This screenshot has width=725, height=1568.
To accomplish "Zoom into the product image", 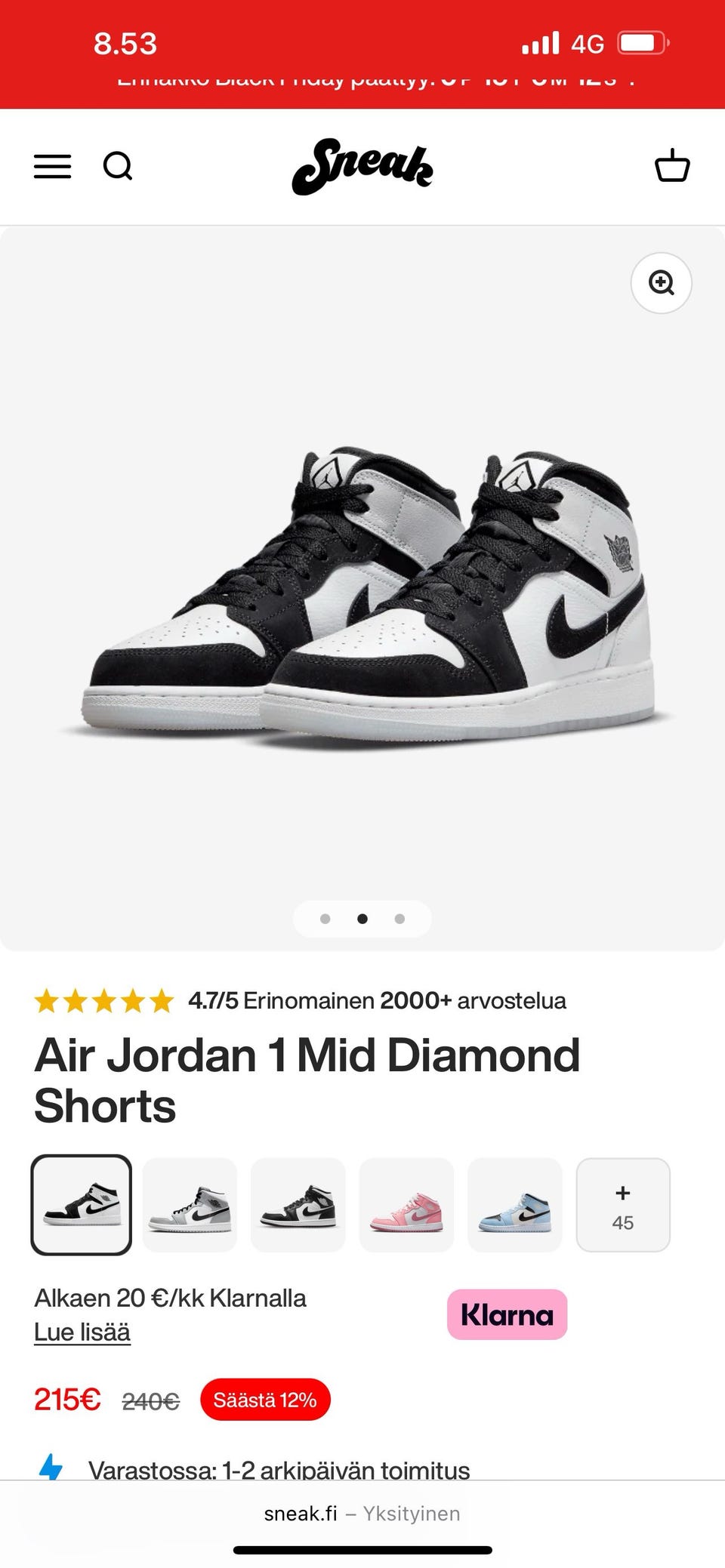I will pos(661,283).
